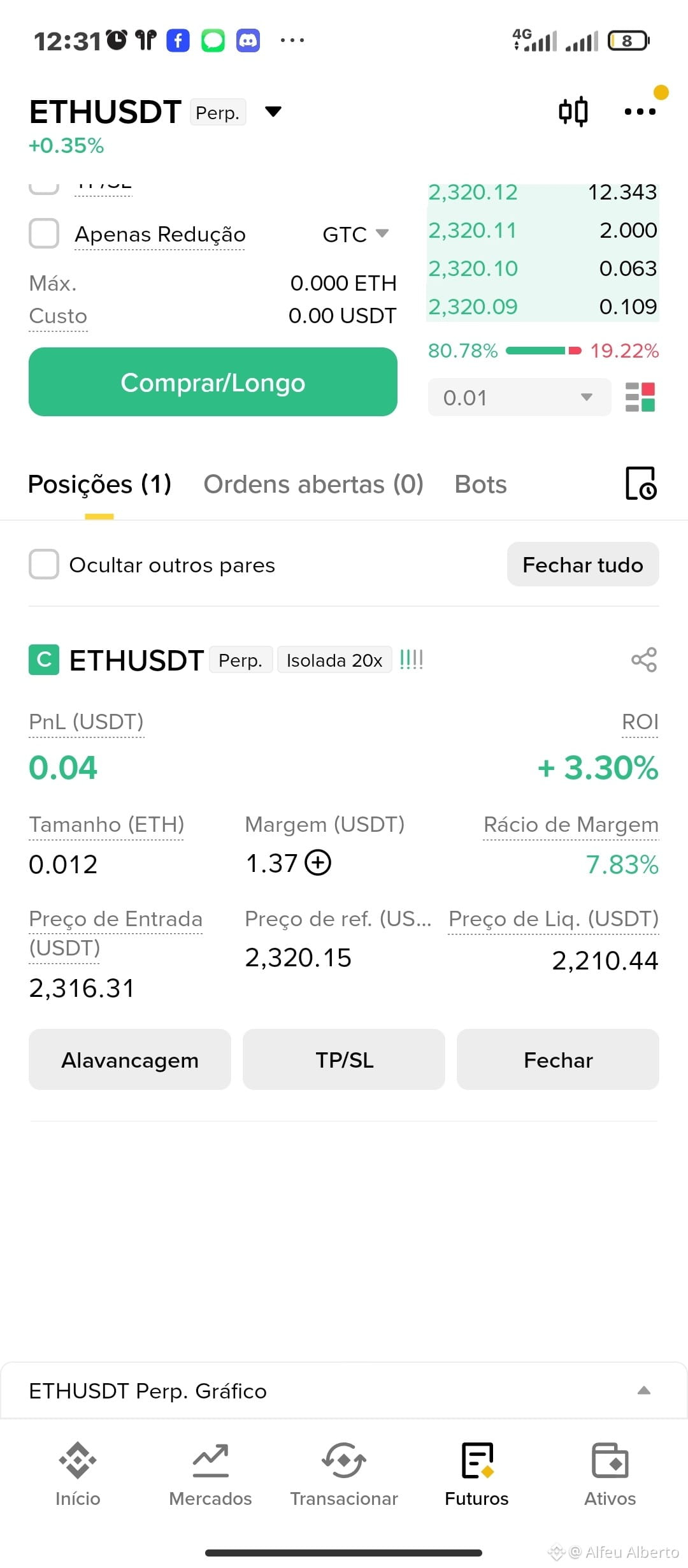Tap the Comprar/Longo buy button

point(213,382)
